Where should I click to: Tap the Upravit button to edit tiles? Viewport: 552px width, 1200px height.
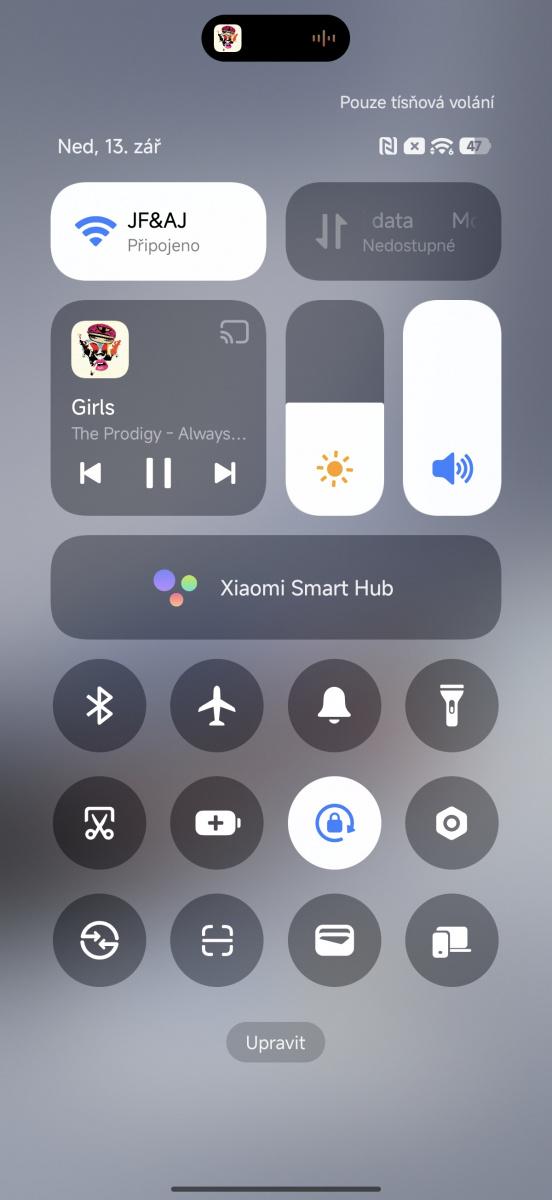coord(276,1042)
